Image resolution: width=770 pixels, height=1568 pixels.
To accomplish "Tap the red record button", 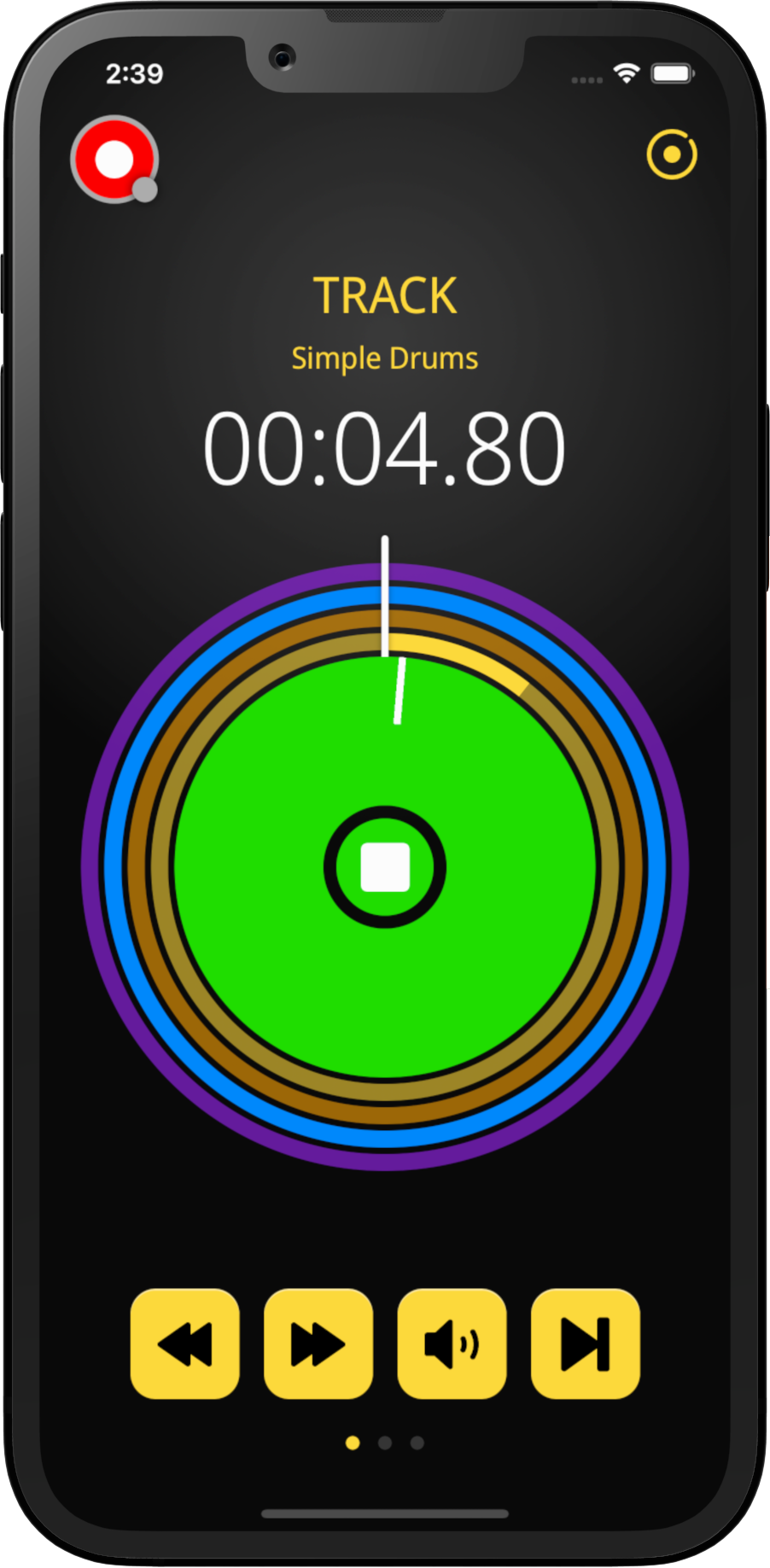I will [114, 160].
